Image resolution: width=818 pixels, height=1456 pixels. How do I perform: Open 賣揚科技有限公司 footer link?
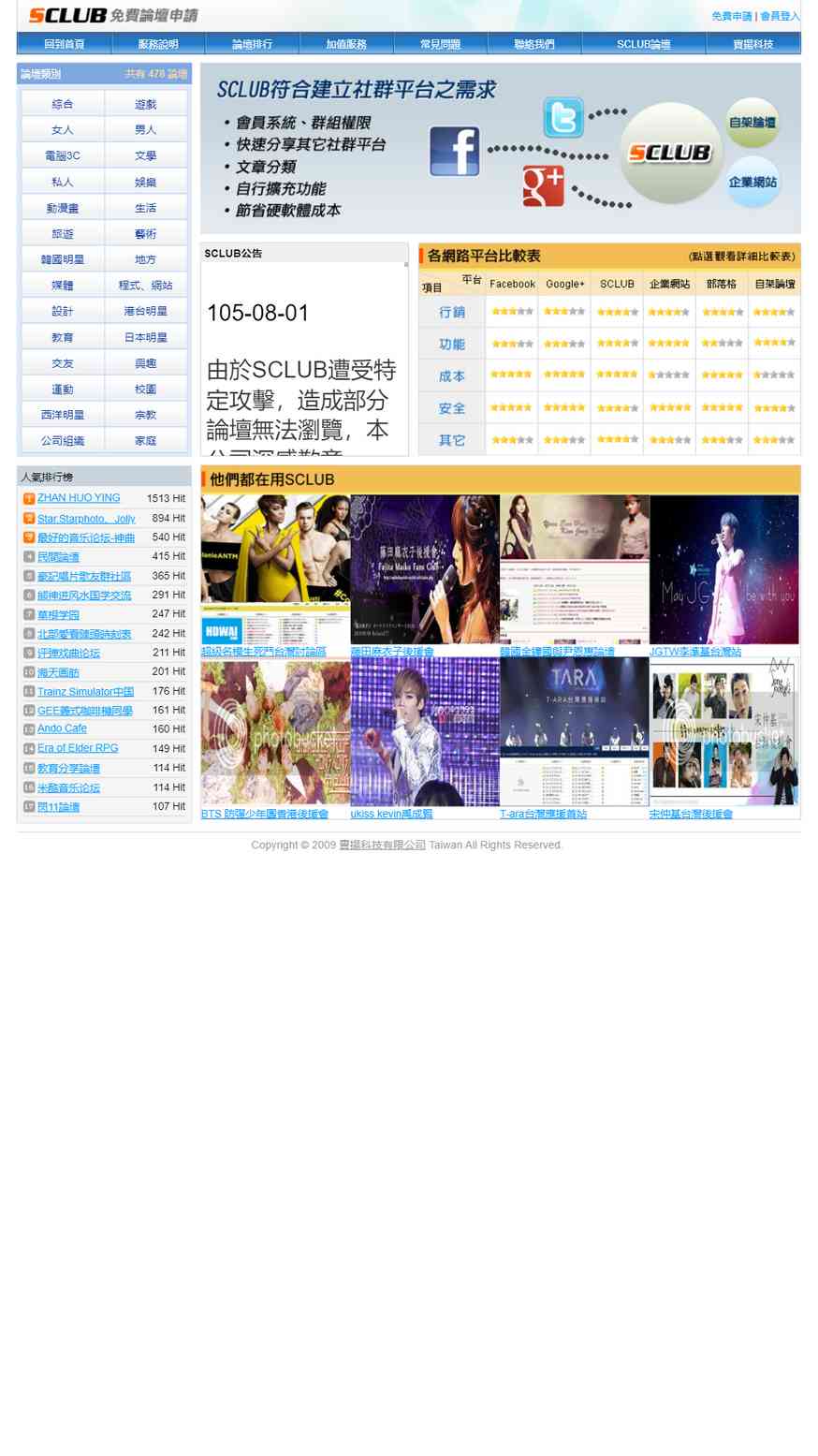(x=382, y=845)
